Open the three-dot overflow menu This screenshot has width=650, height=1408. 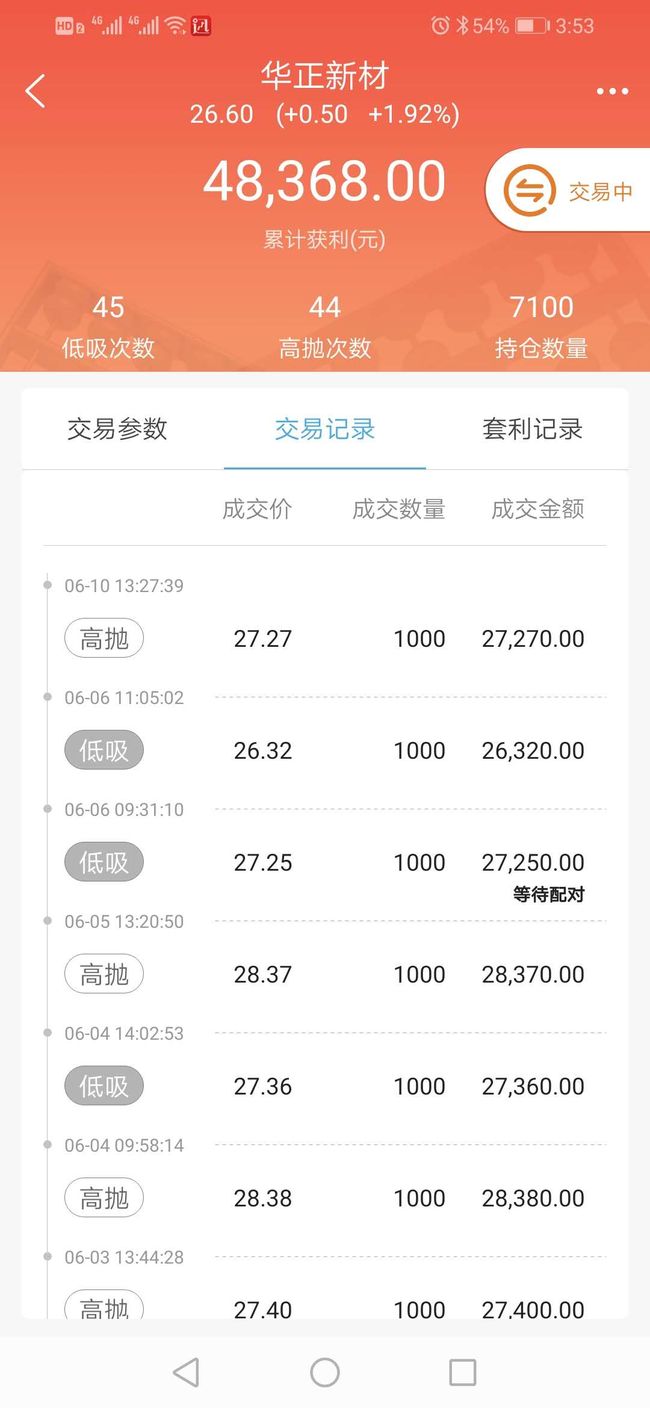[612, 91]
